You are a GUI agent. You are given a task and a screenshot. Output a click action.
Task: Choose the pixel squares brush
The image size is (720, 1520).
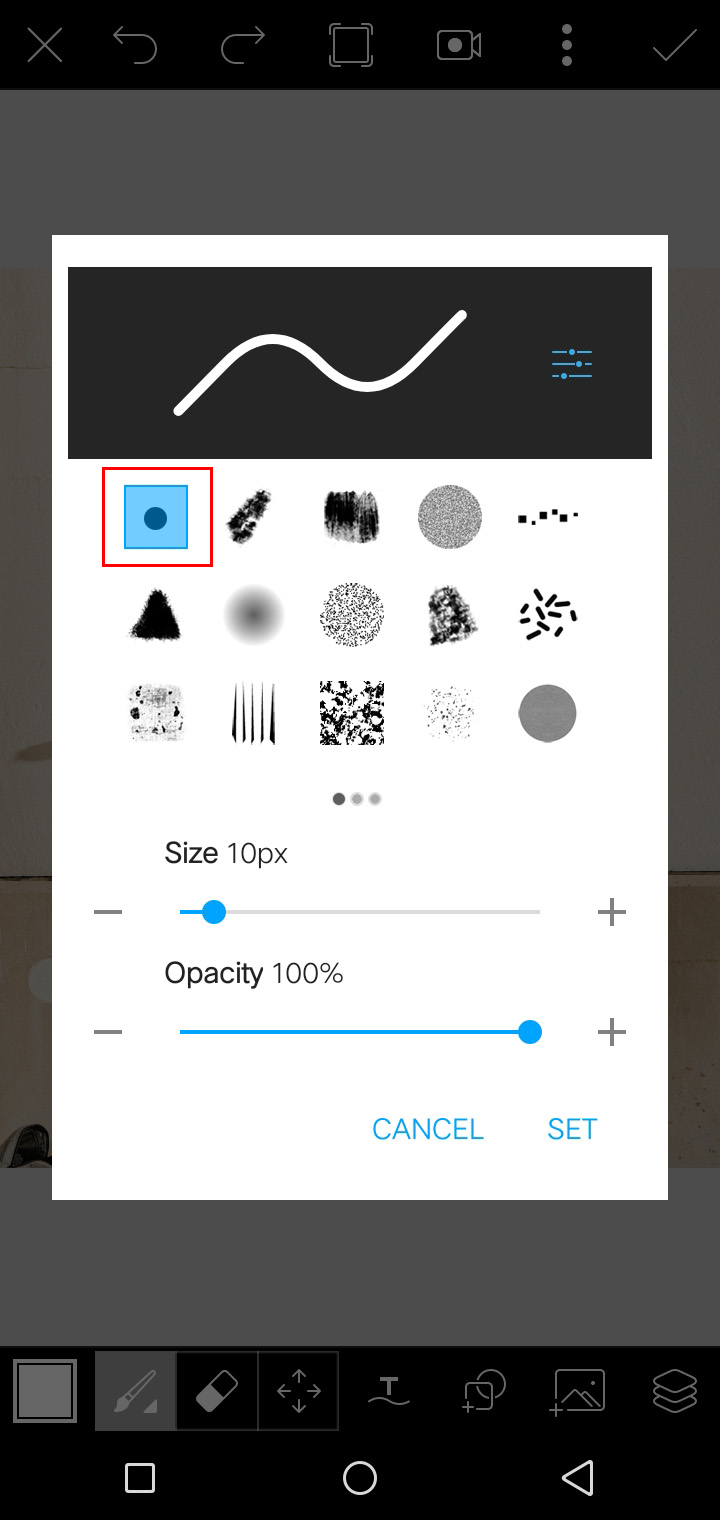pyautogui.click(x=548, y=517)
